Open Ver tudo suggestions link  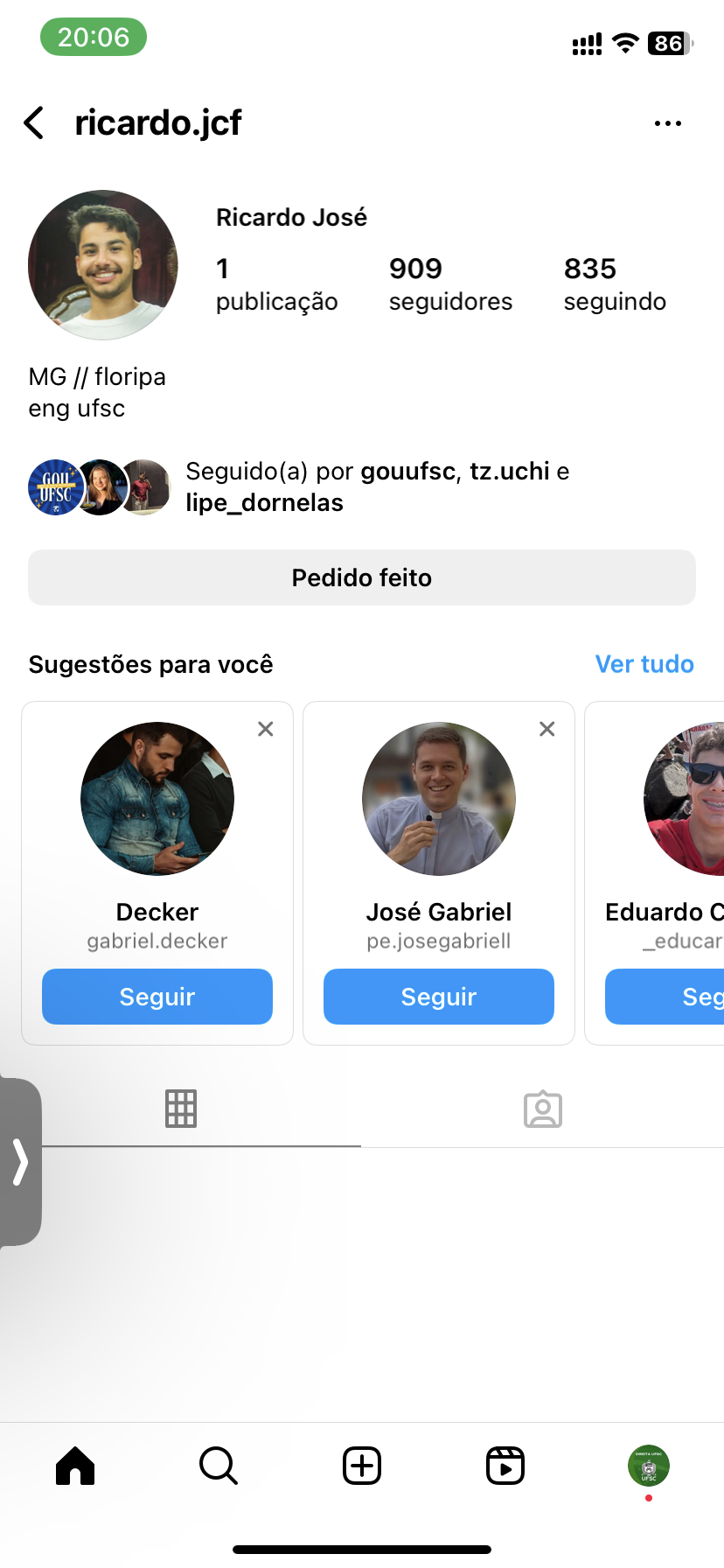[x=644, y=664]
